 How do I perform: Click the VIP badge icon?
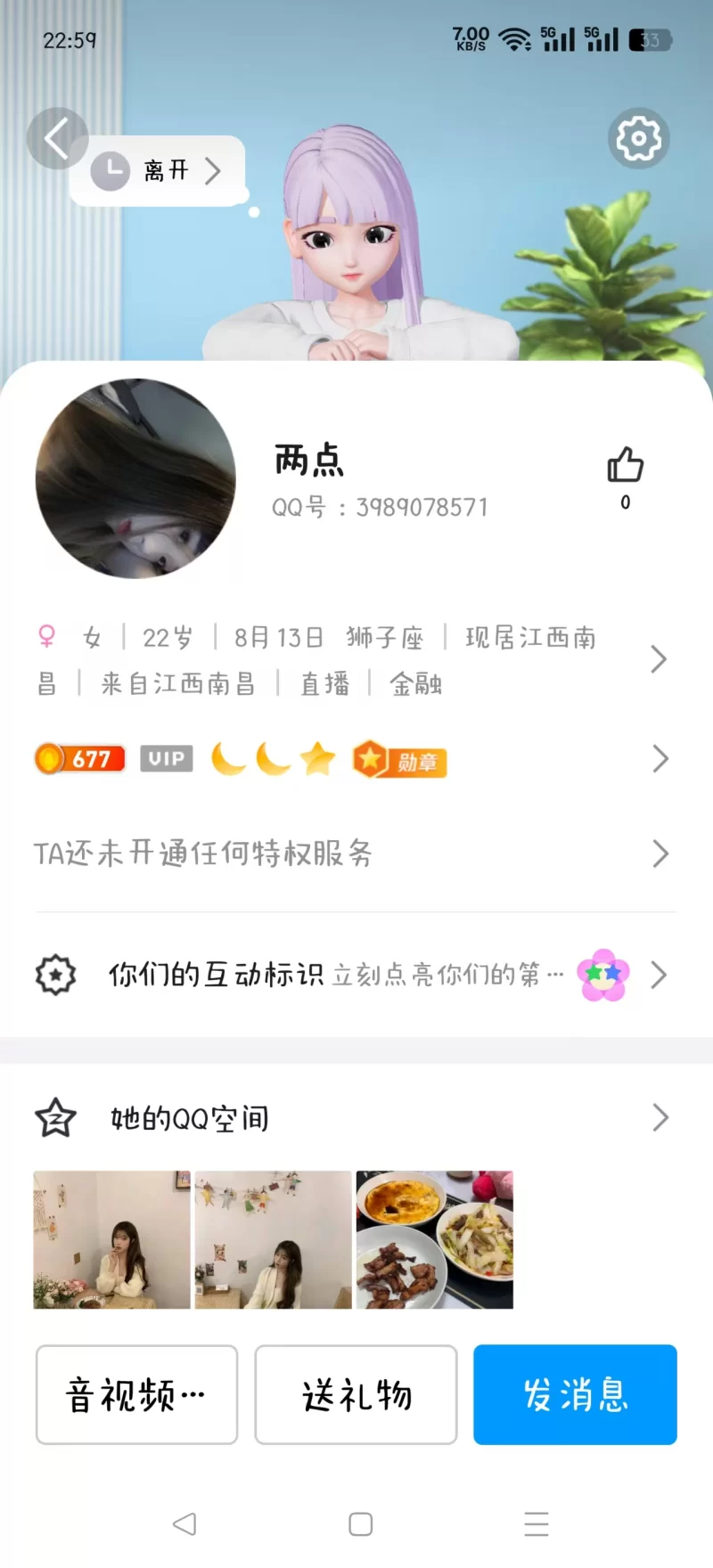tap(166, 758)
